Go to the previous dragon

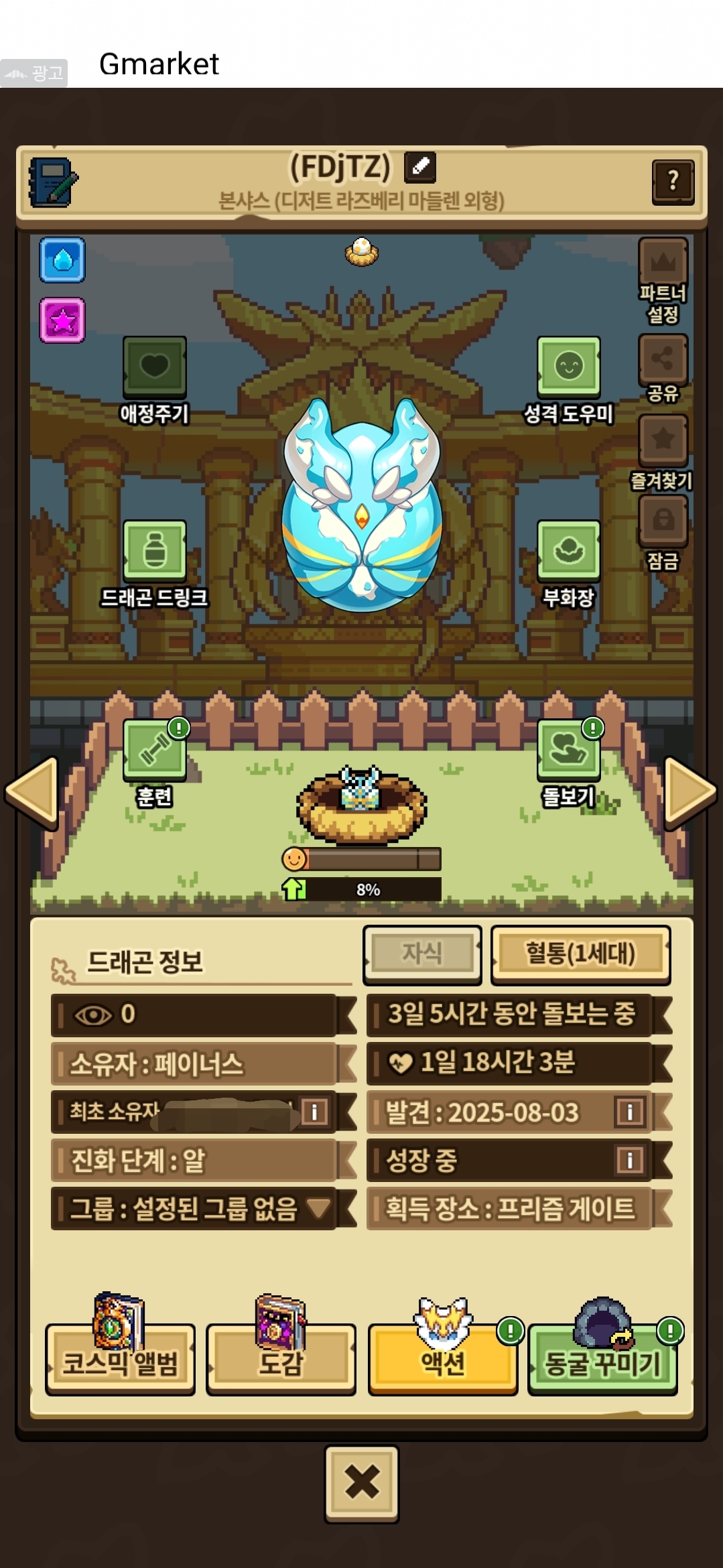click(31, 793)
